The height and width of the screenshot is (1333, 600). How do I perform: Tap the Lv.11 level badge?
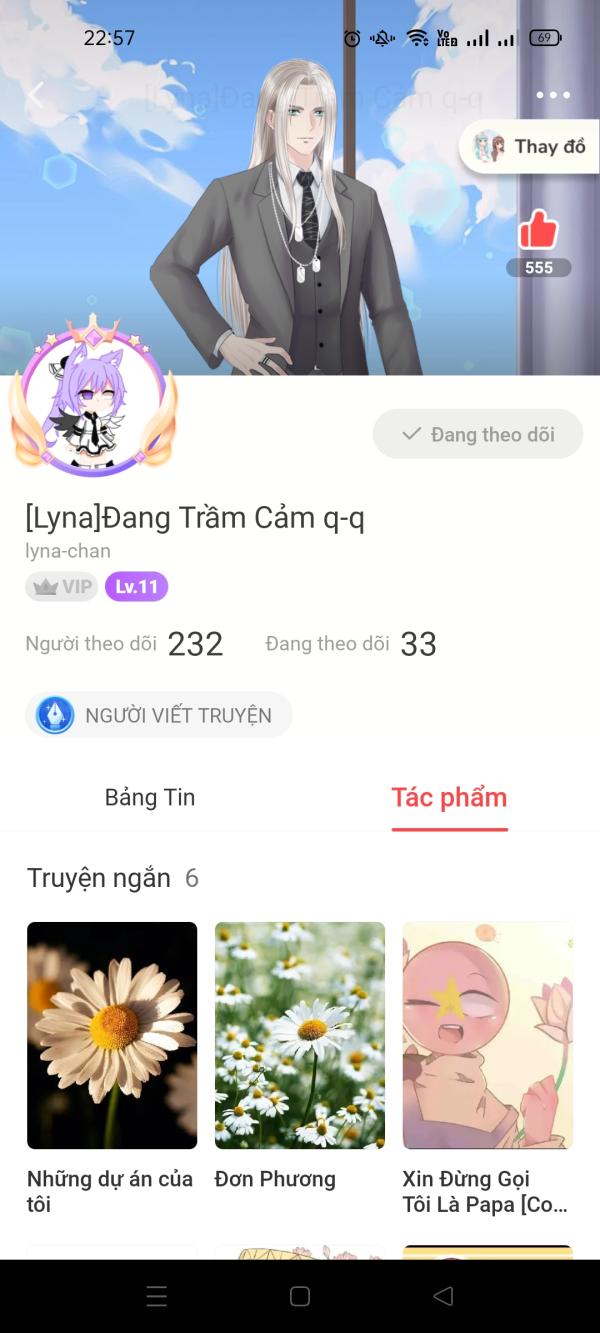tap(136, 587)
